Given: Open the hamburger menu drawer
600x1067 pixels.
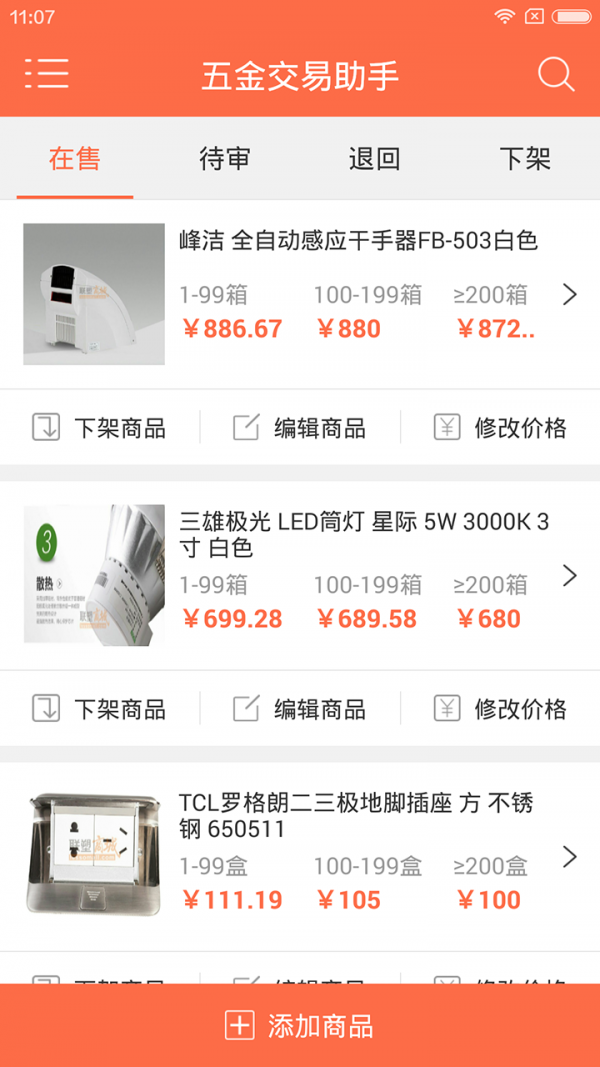Looking at the screenshot, I should (x=46, y=74).
